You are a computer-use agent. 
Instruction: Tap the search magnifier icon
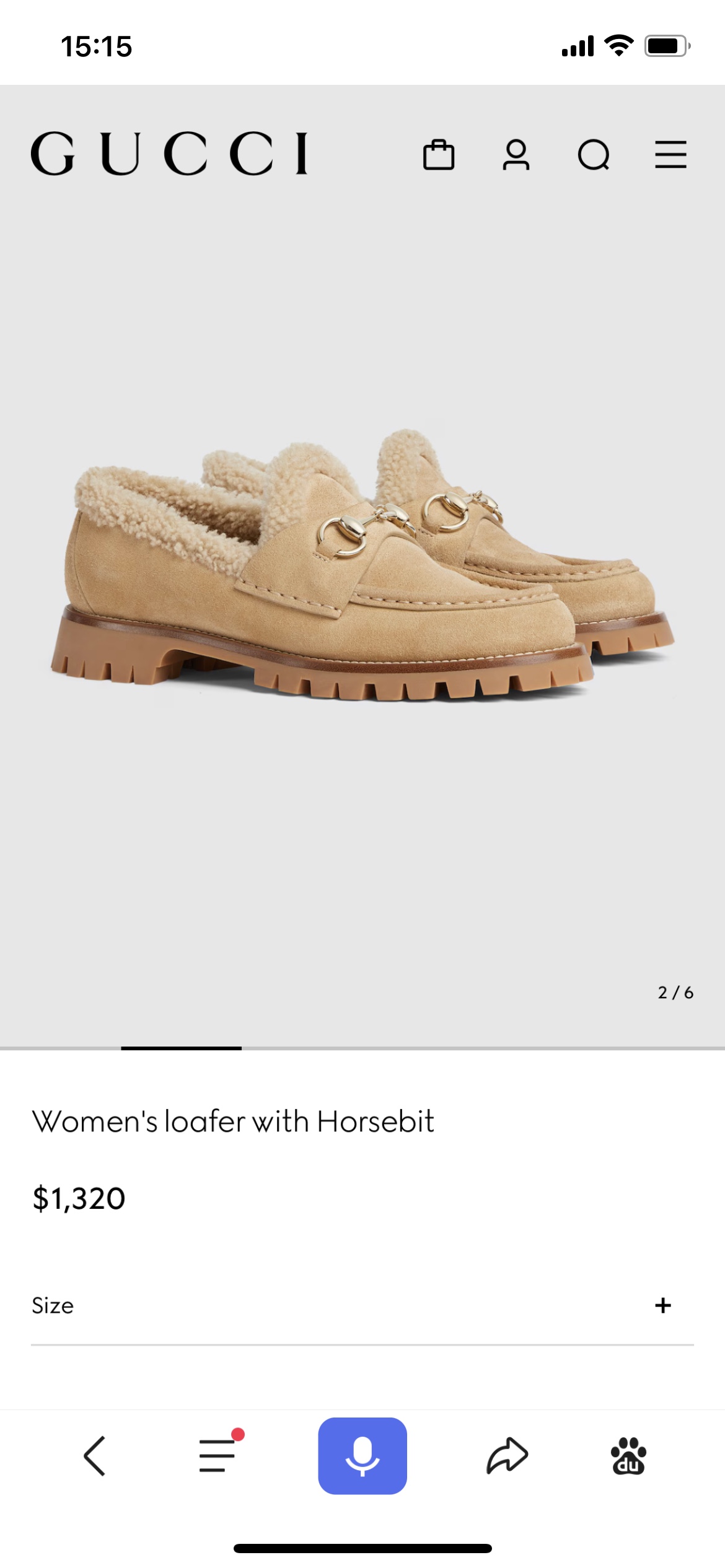(594, 155)
